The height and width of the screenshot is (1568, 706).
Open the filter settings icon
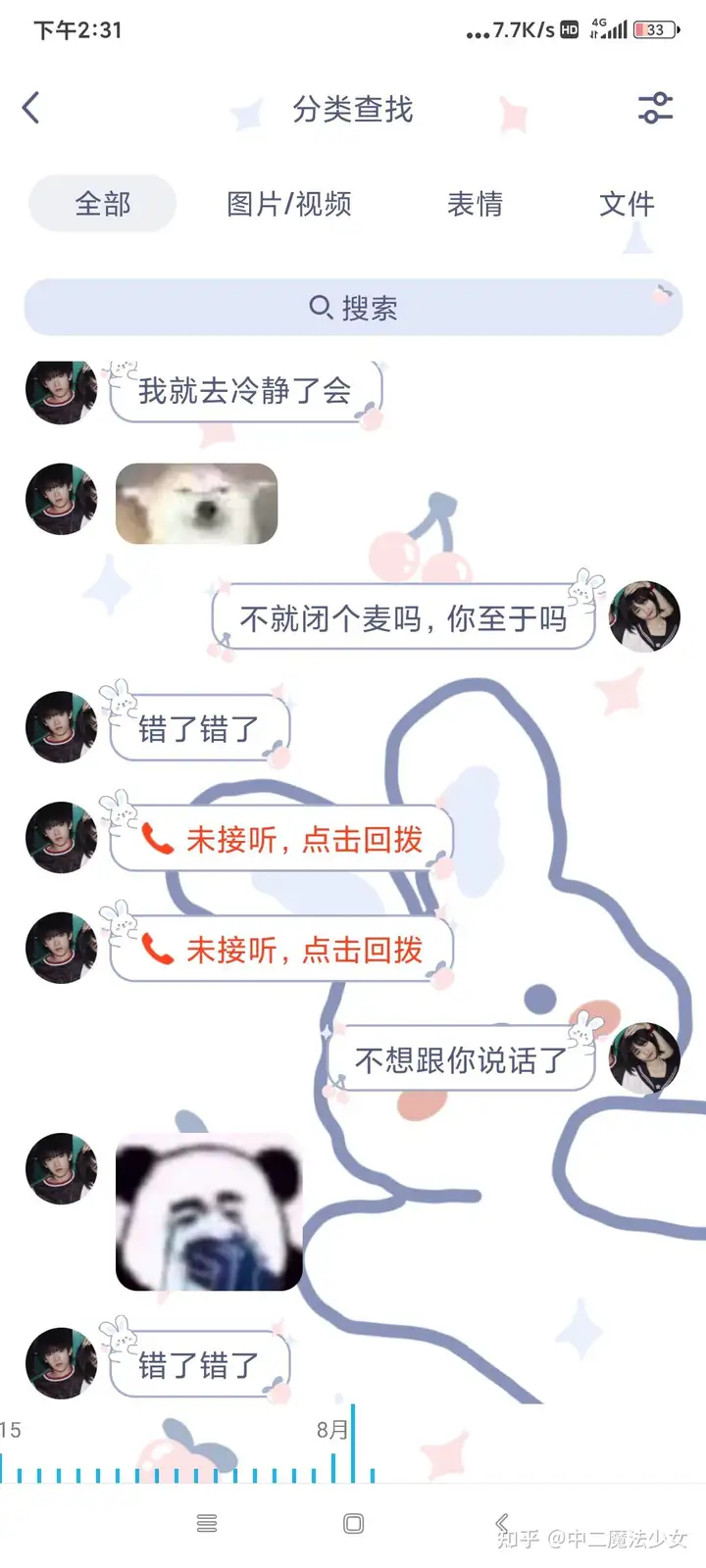point(655,108)
